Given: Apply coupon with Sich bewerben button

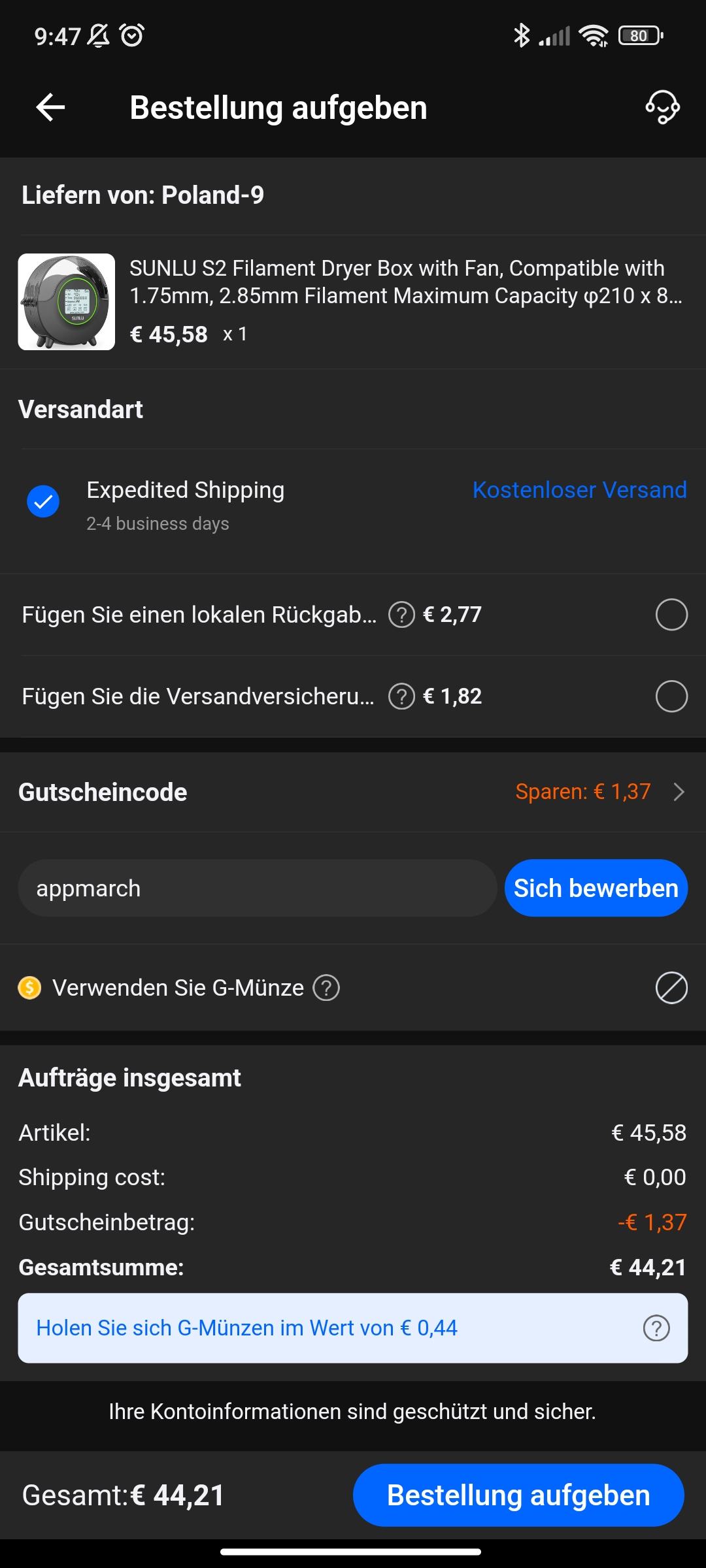Looking at the screenshot, I should coord(596,889).
